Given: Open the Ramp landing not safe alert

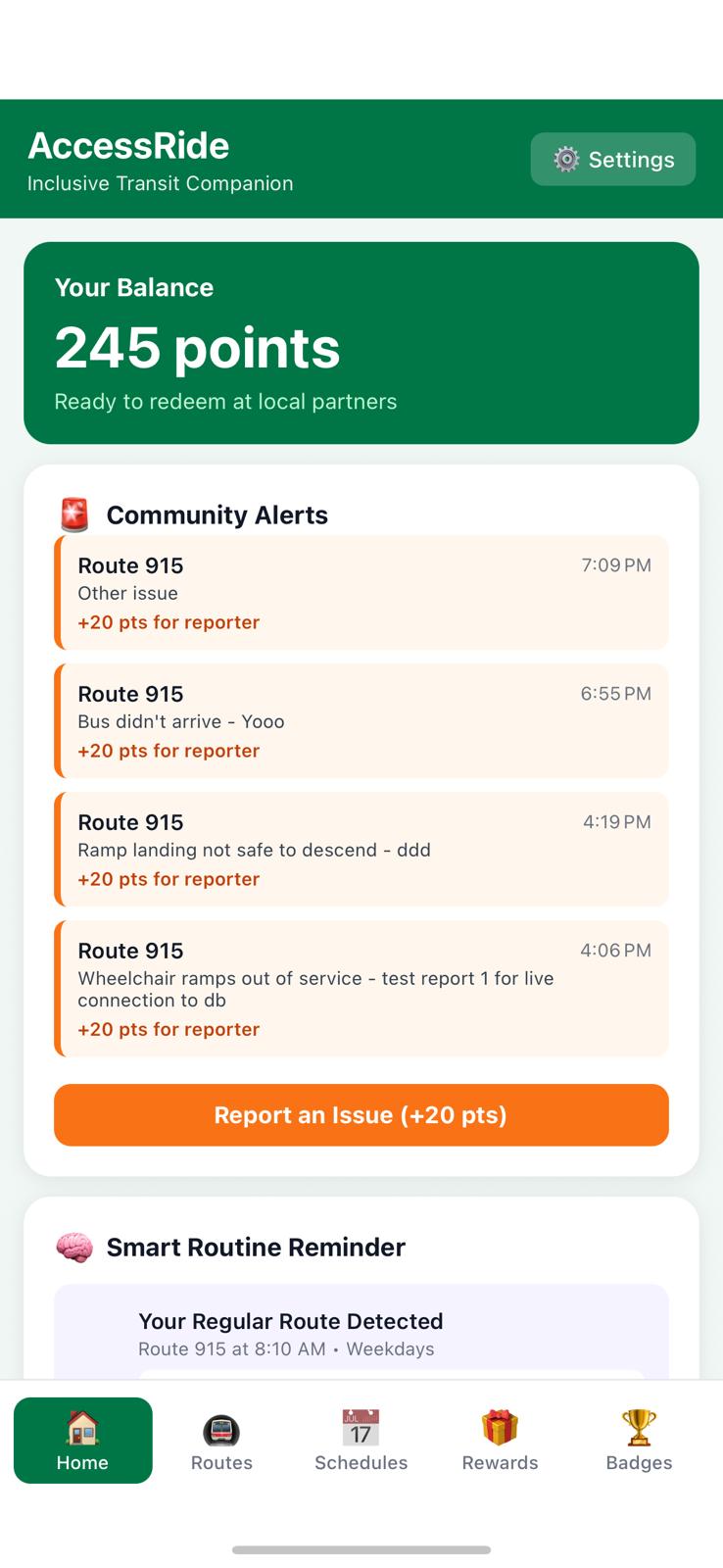Looking at the screenshot, I should click(361, 850).
